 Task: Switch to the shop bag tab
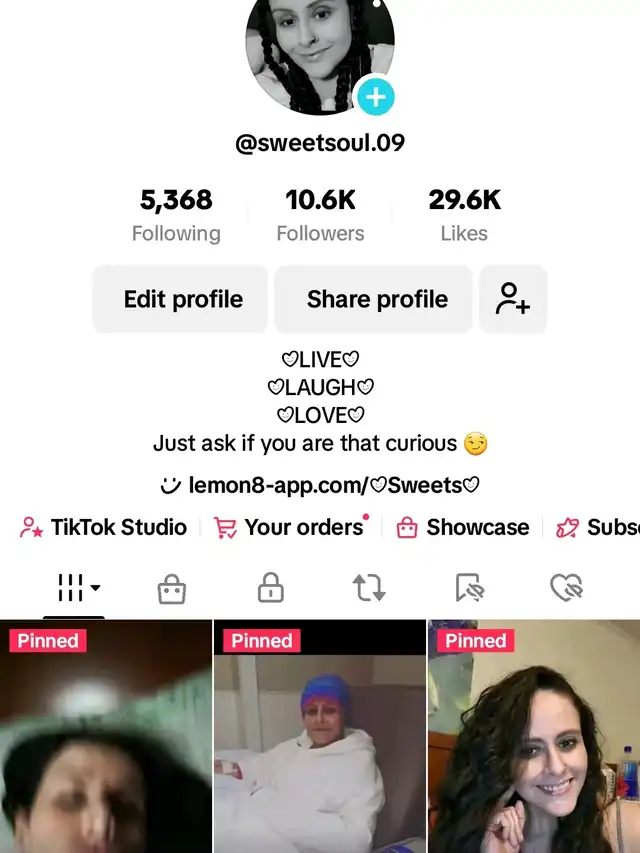pos(172,589)
